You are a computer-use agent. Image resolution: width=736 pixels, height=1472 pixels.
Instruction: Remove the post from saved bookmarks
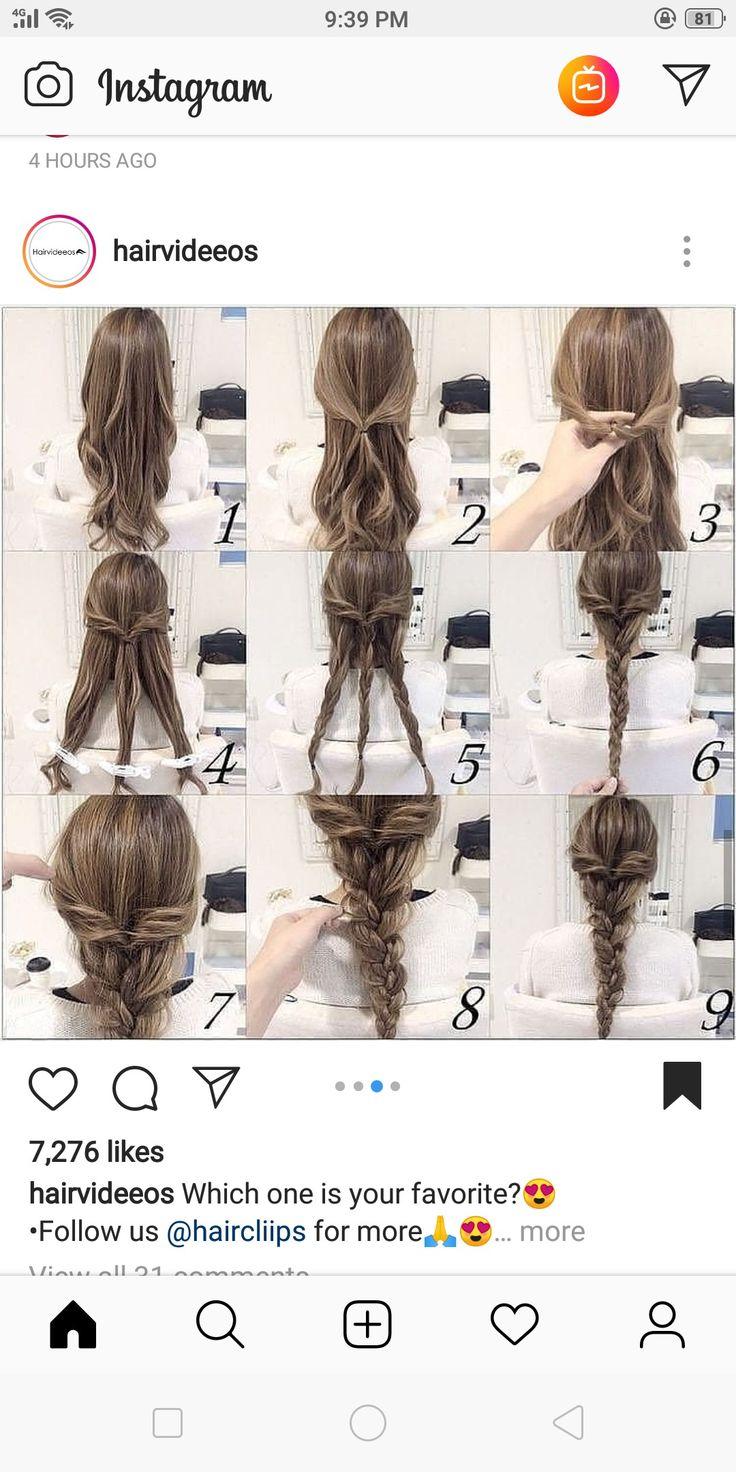click(x=682, y=1086)
